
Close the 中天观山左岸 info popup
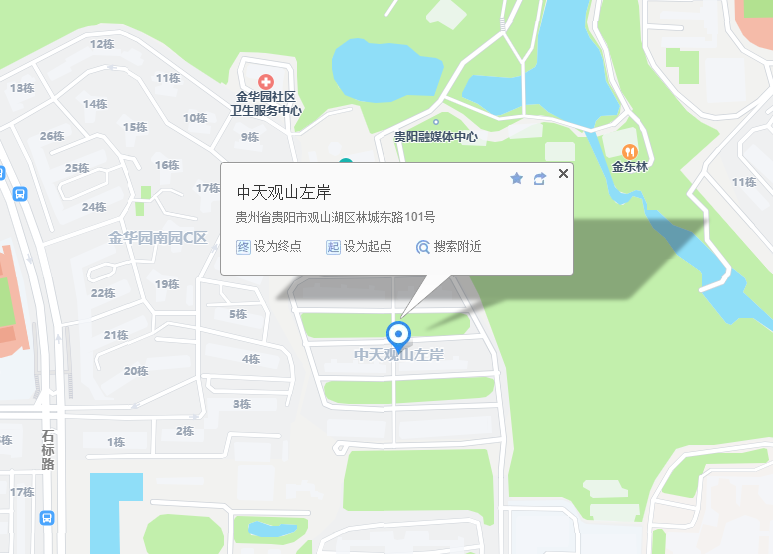pyautogui.click(x=563, y=174)
